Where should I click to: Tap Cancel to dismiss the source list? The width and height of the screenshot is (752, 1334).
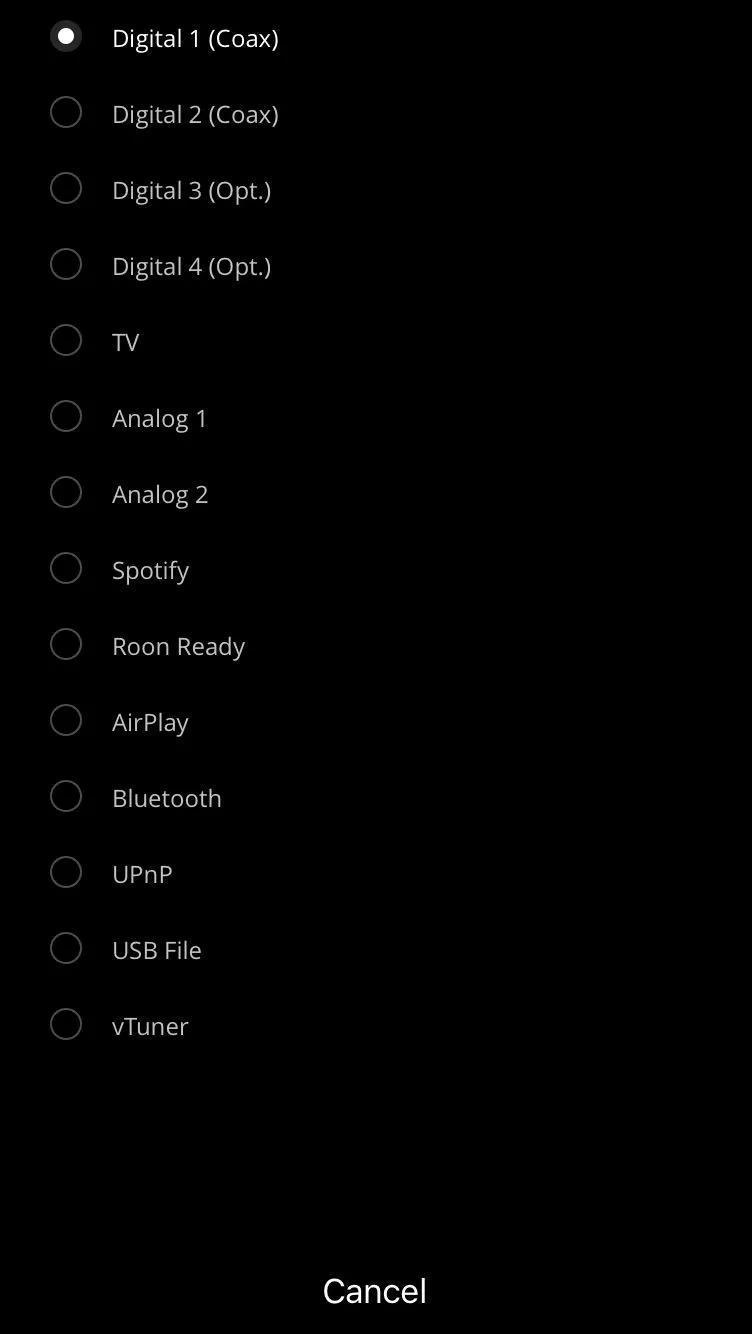(x=375, y=1291)
